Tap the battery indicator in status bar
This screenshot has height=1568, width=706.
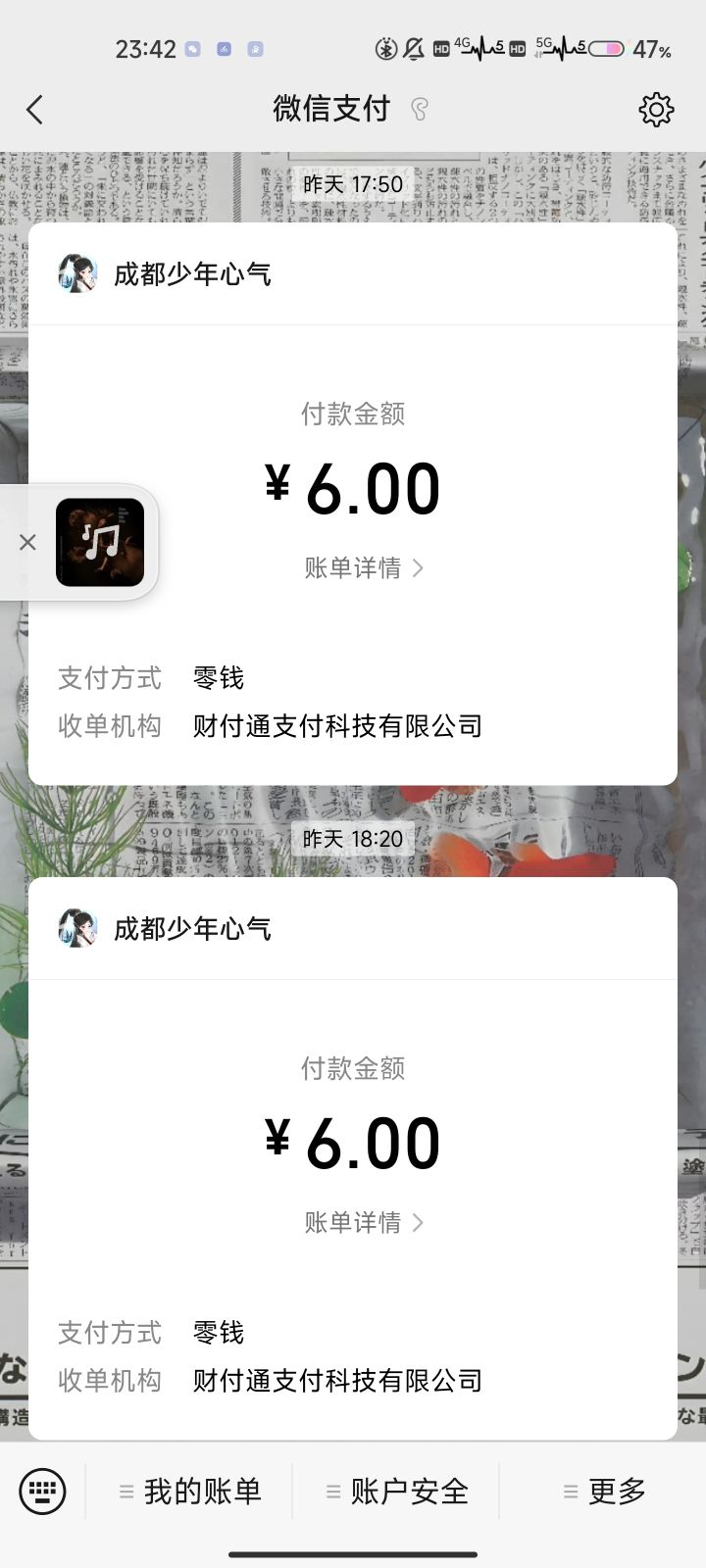(605, 48)
